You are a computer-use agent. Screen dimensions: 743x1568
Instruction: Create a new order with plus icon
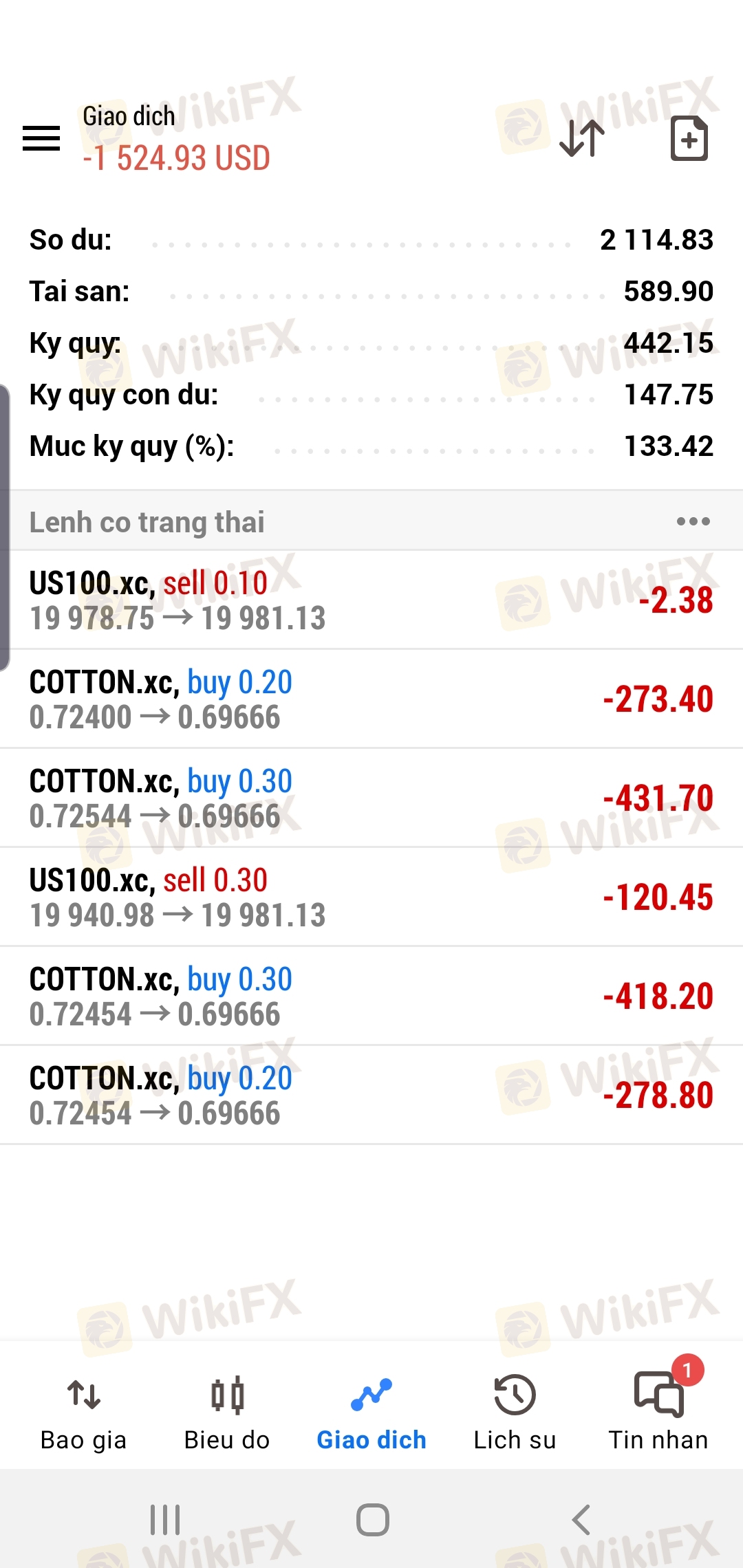tap(689, 138)
